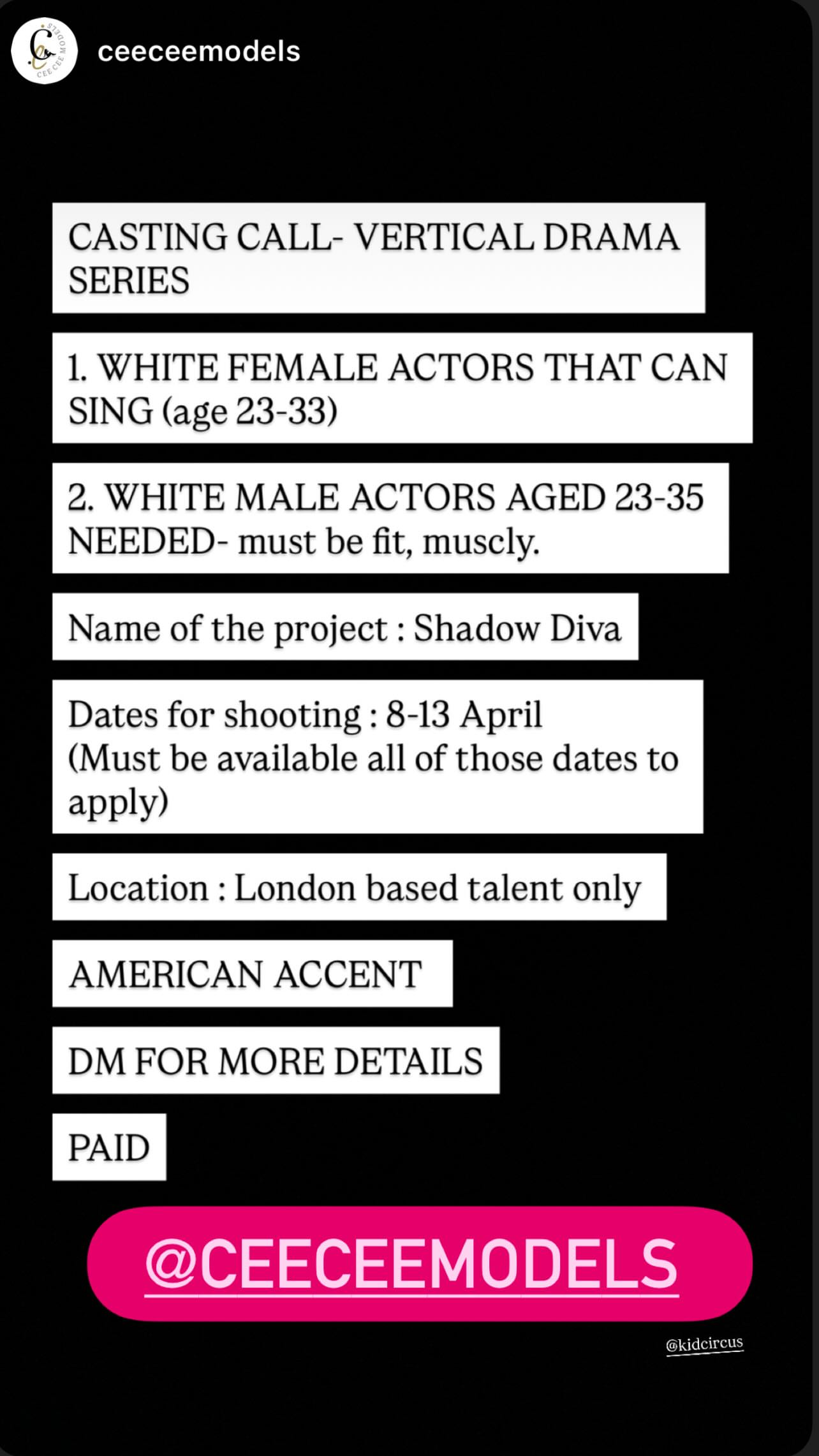Click the PAID label sticker

pyautogui.click(x=108, y=1146)
